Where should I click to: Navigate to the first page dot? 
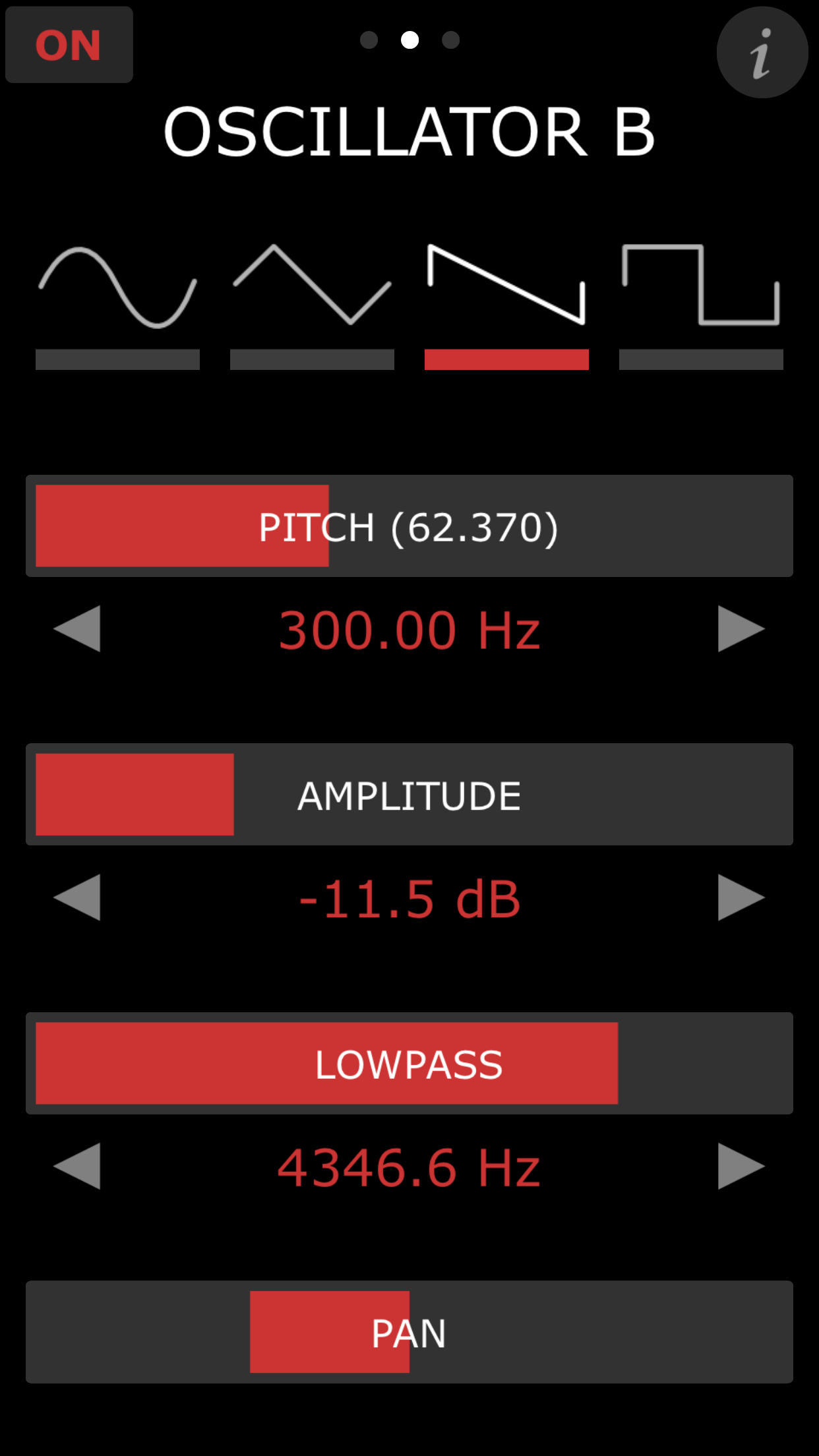coord(369,40)
